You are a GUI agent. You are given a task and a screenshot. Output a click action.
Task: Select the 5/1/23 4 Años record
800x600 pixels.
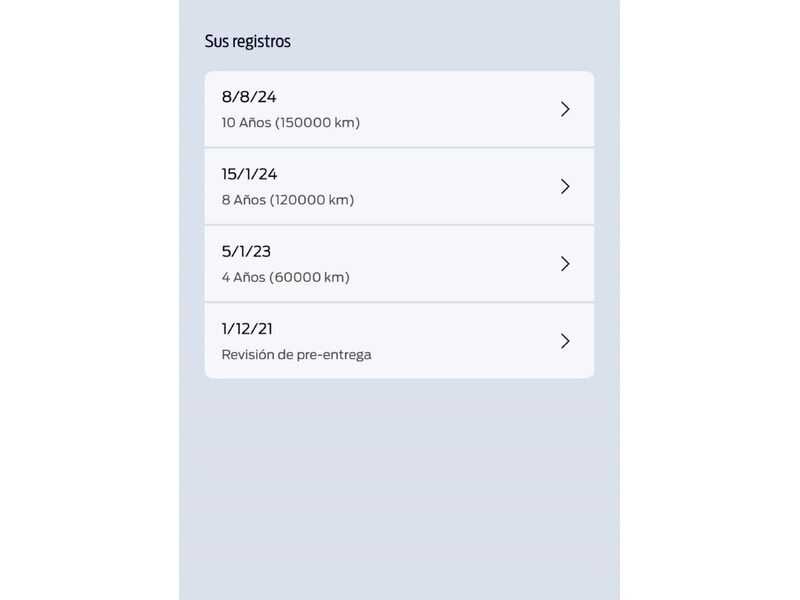point(399,263)
